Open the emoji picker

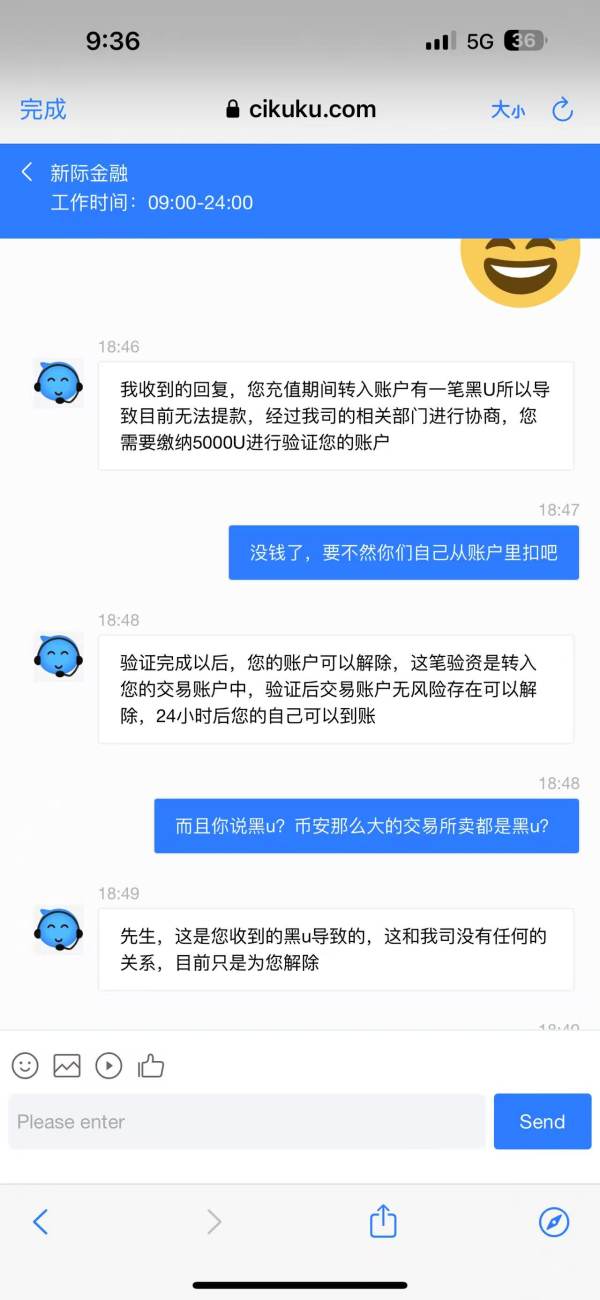pos(25,1066)
